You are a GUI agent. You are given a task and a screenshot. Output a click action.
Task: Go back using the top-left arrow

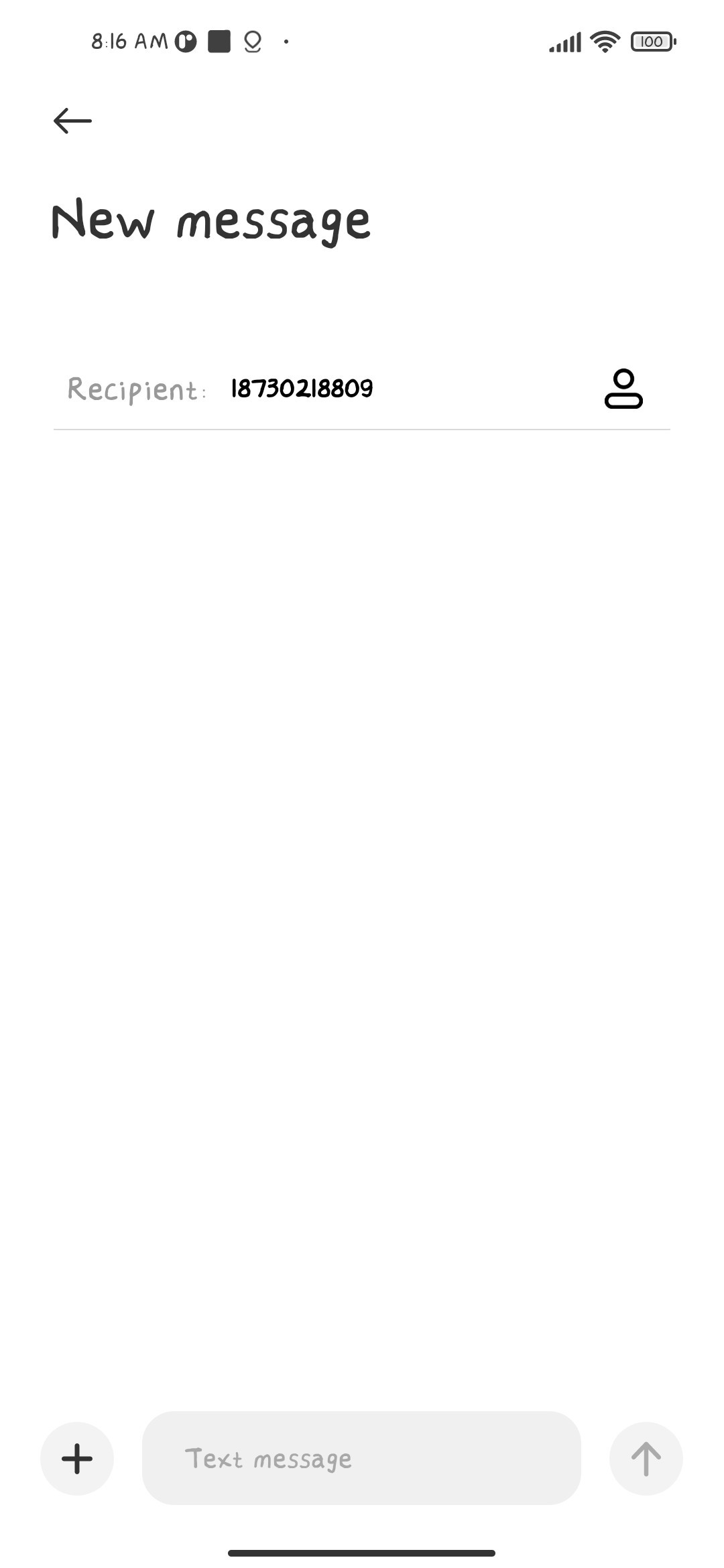tap(72, 121)
